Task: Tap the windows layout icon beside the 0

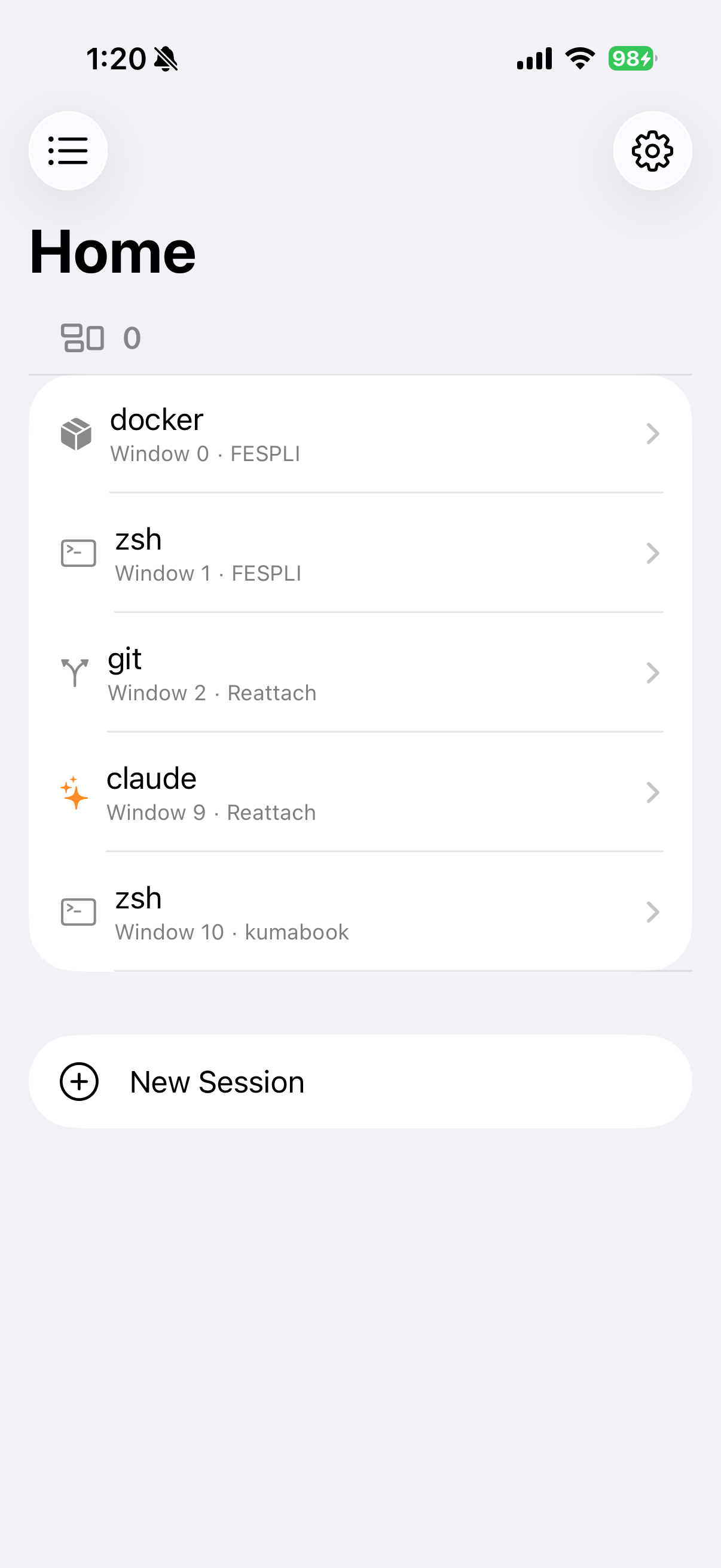Action: click(83, 338)
